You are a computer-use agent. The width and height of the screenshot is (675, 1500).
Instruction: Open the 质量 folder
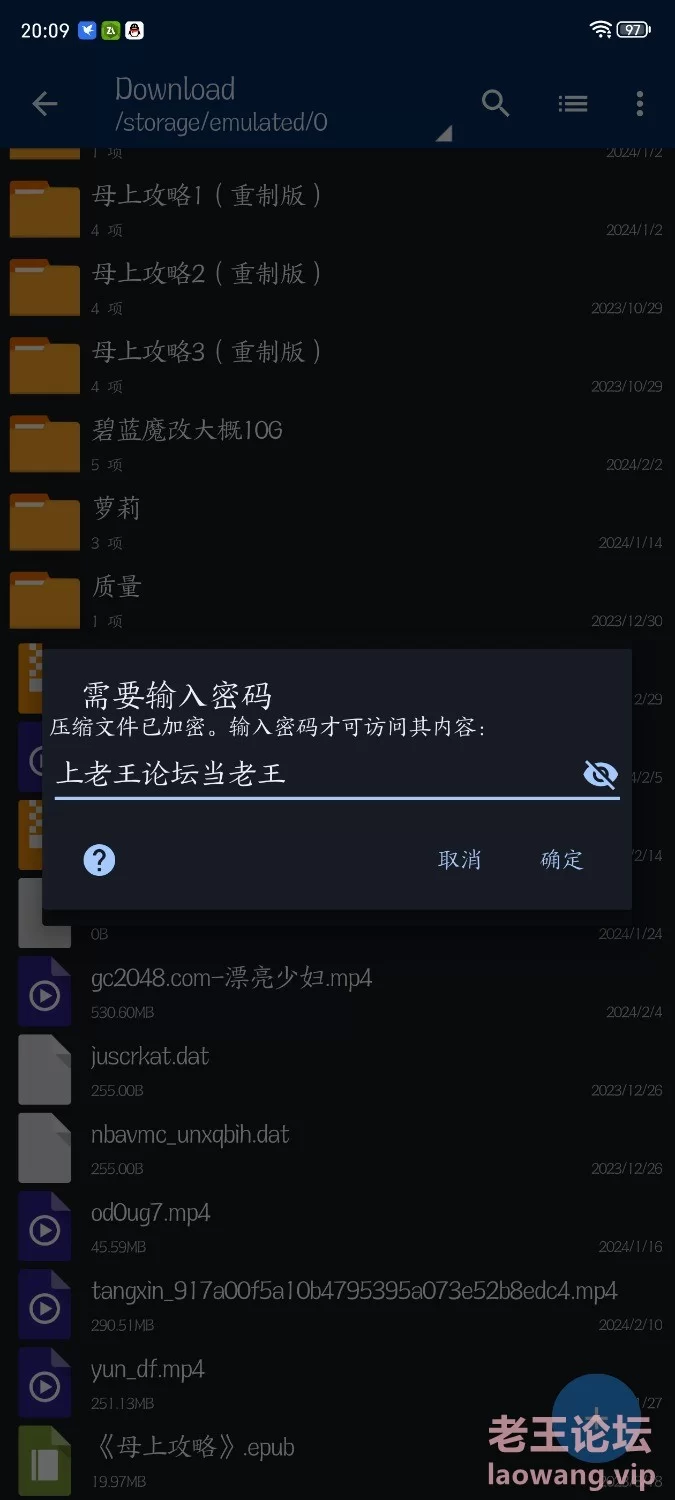click(337, 600)
